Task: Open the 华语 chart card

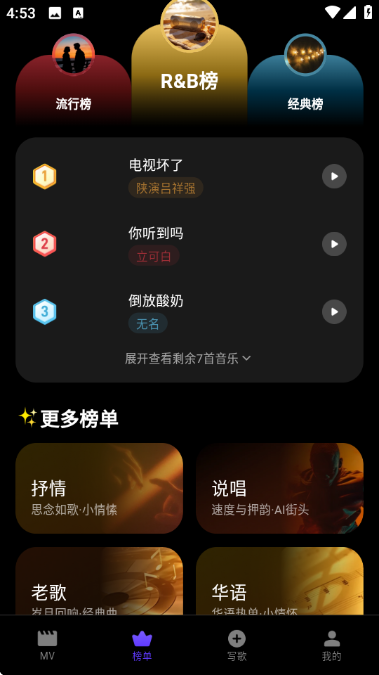Action: (280, 581)
